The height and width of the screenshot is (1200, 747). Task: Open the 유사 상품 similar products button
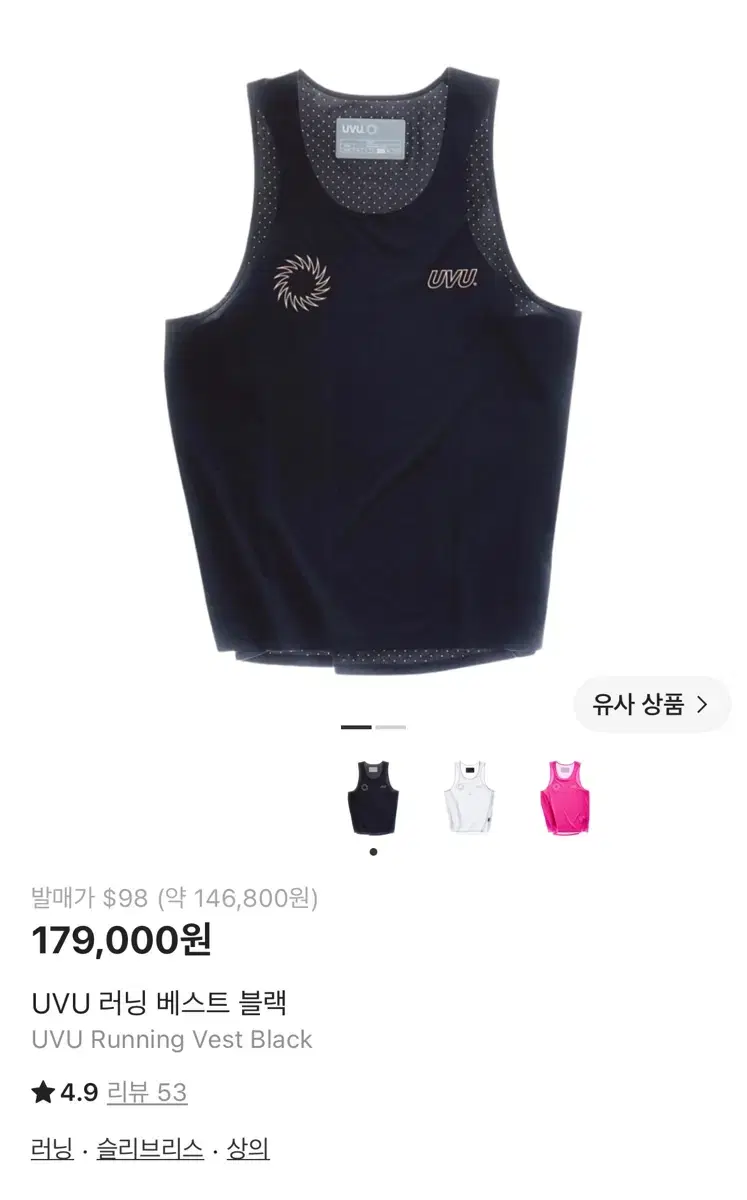point(651,704)
